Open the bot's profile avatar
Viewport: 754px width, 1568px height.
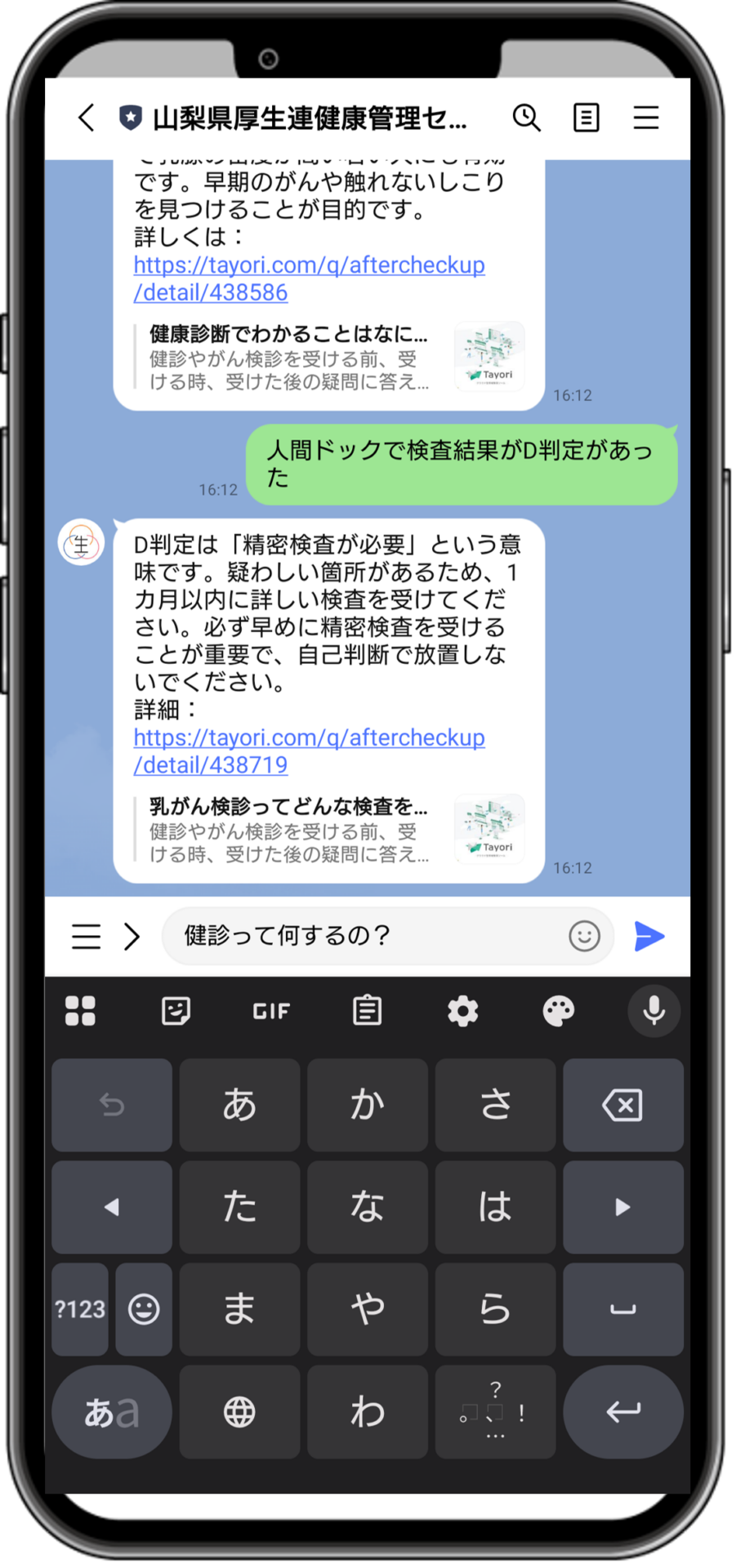coord(81,542)
